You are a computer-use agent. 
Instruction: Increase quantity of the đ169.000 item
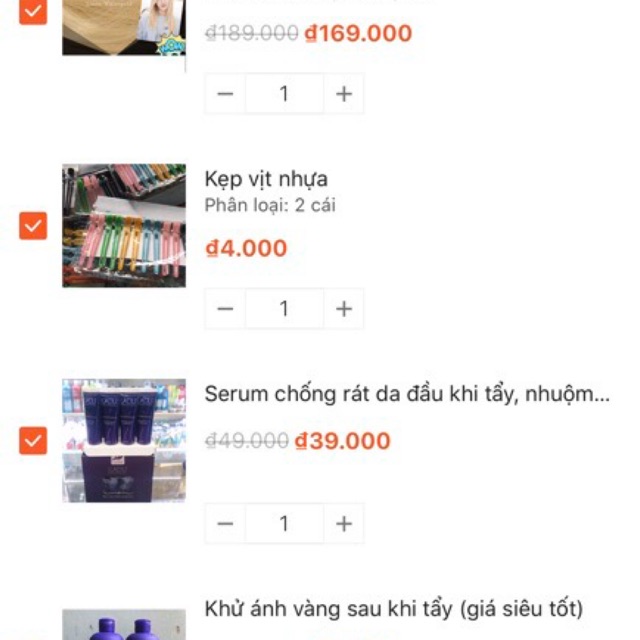coord(344,94)
